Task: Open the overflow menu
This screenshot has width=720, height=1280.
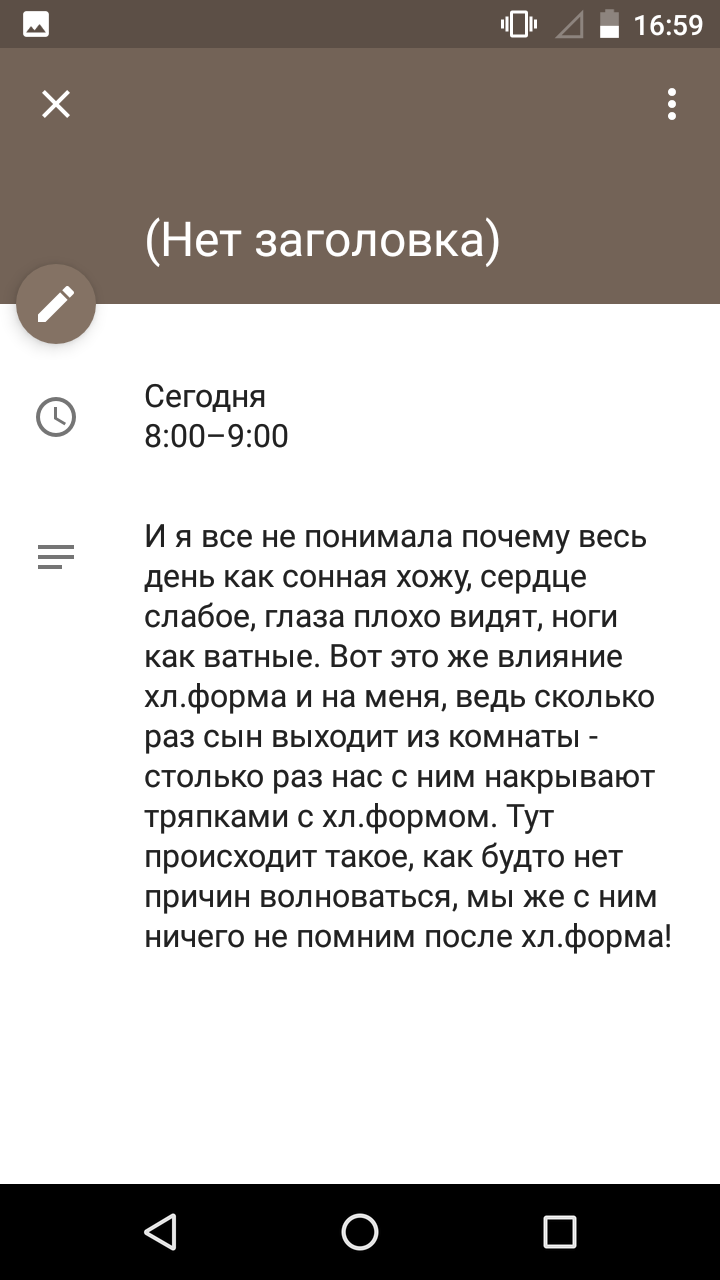Action: [672, 104]
